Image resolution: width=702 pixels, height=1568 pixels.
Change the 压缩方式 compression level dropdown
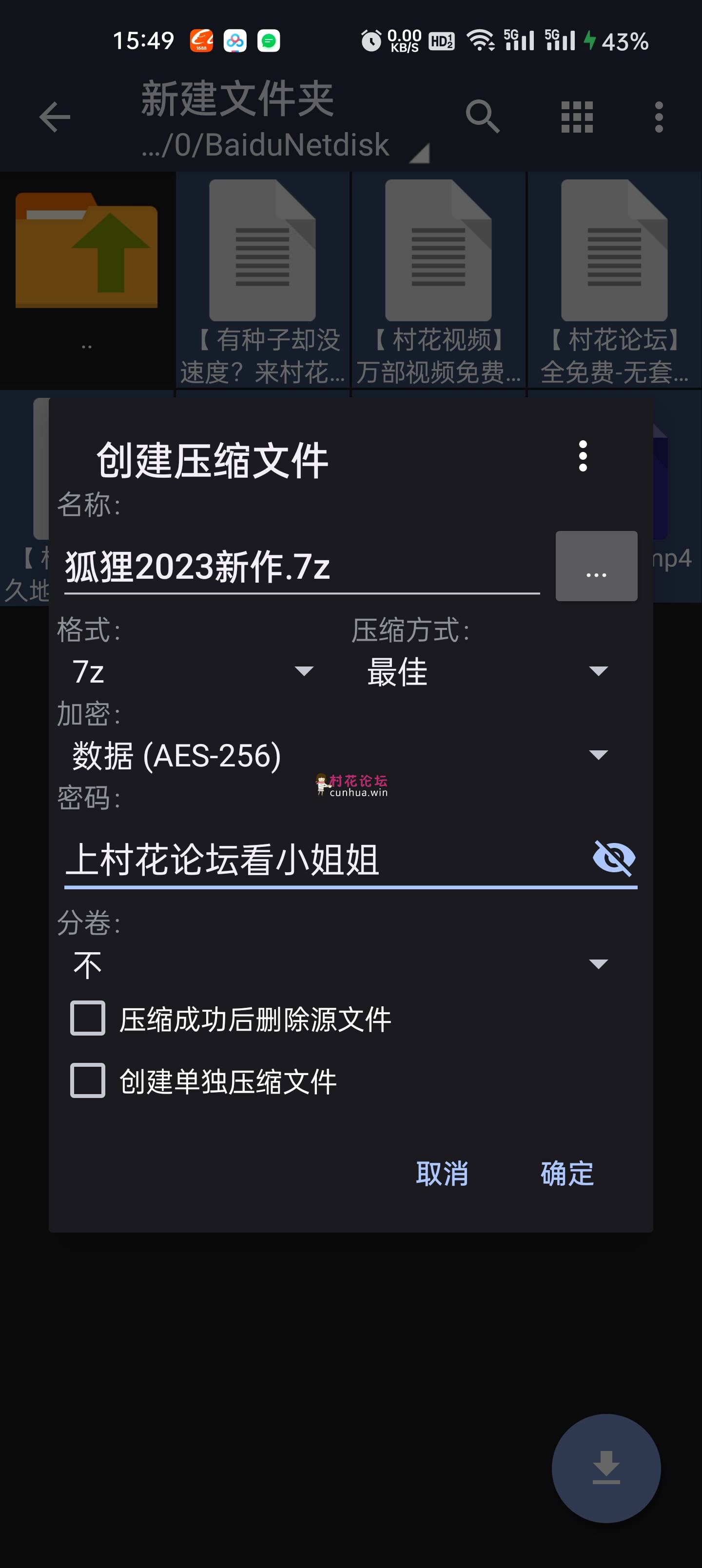click(x=487, y=671)
